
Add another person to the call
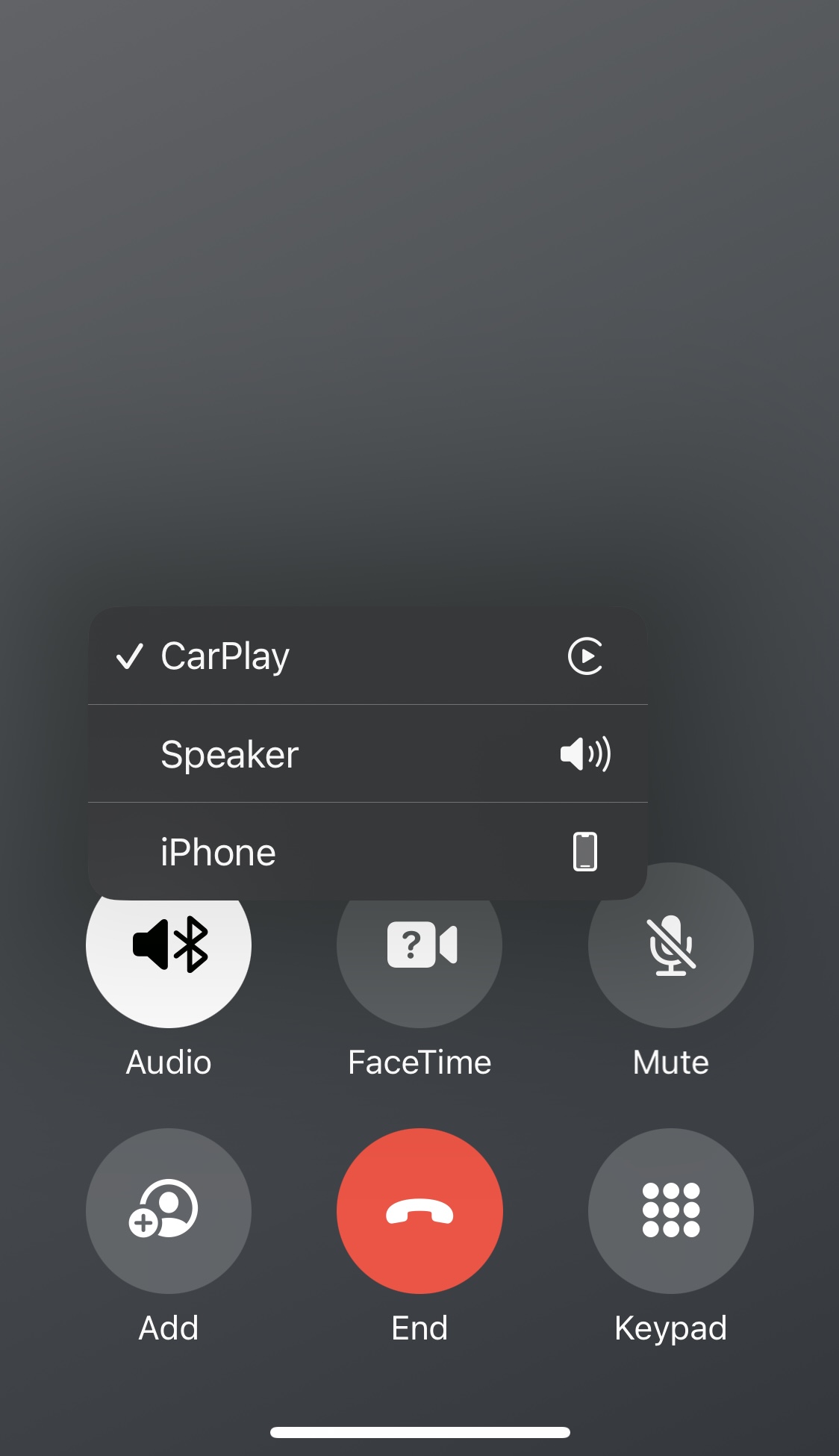coord(169,1210)
